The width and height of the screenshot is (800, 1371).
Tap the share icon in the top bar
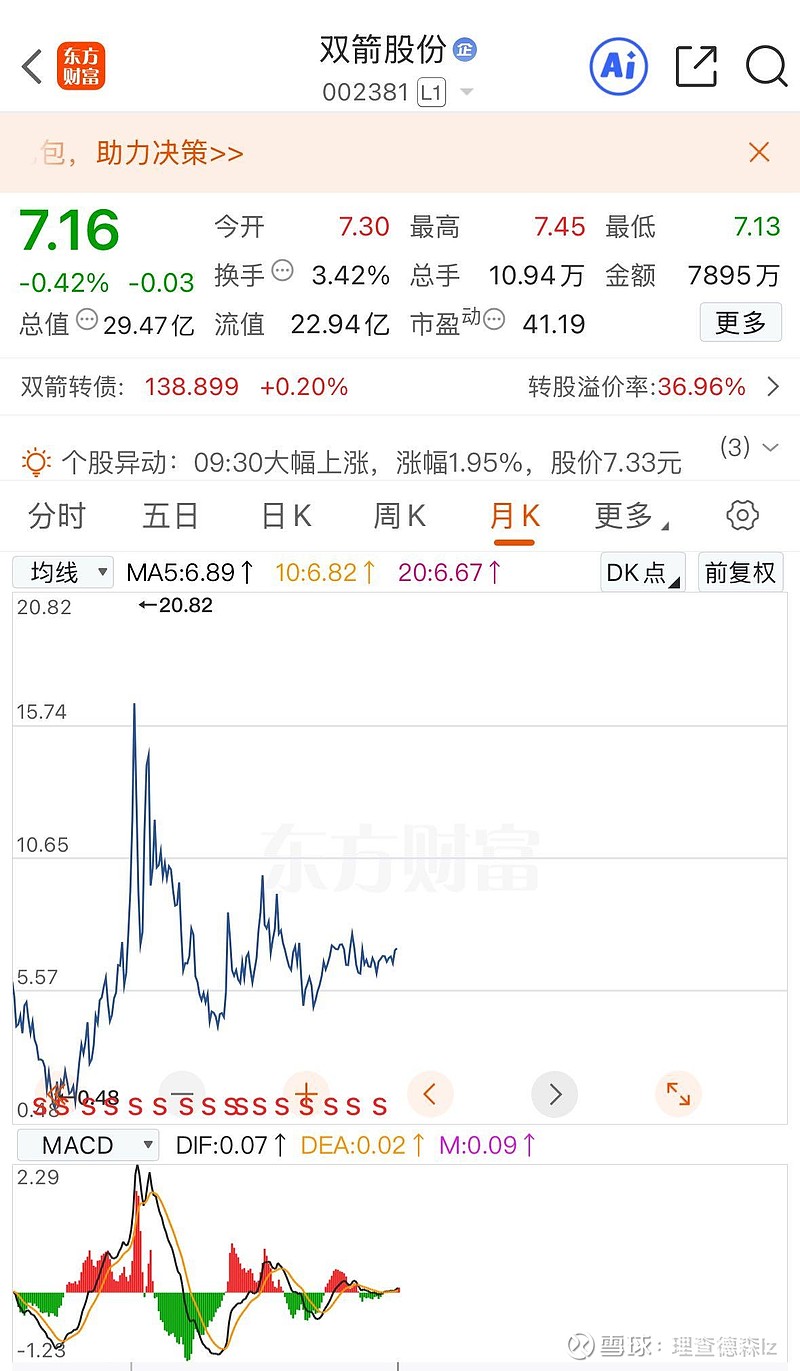[696, 67]
